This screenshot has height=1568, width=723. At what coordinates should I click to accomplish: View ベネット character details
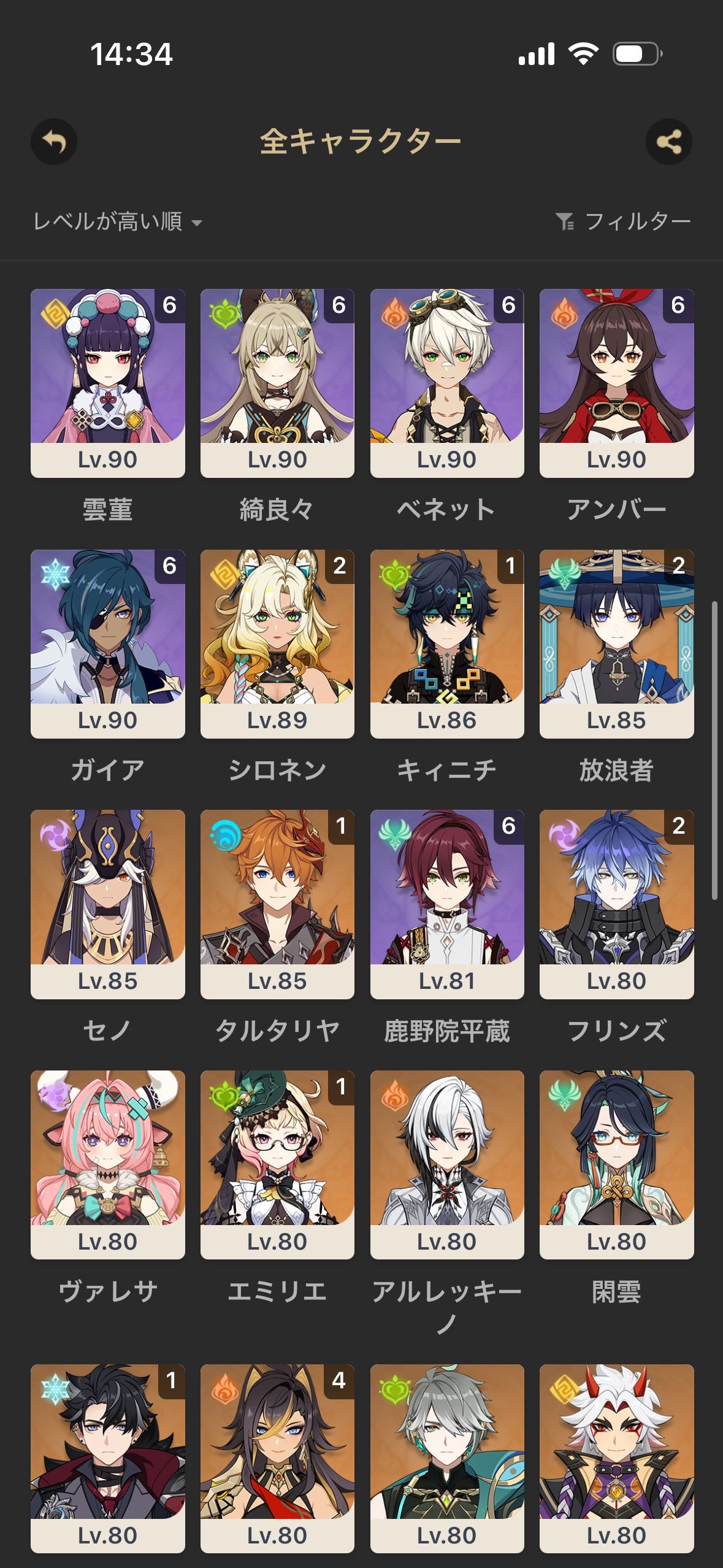(x=447, y=383)
